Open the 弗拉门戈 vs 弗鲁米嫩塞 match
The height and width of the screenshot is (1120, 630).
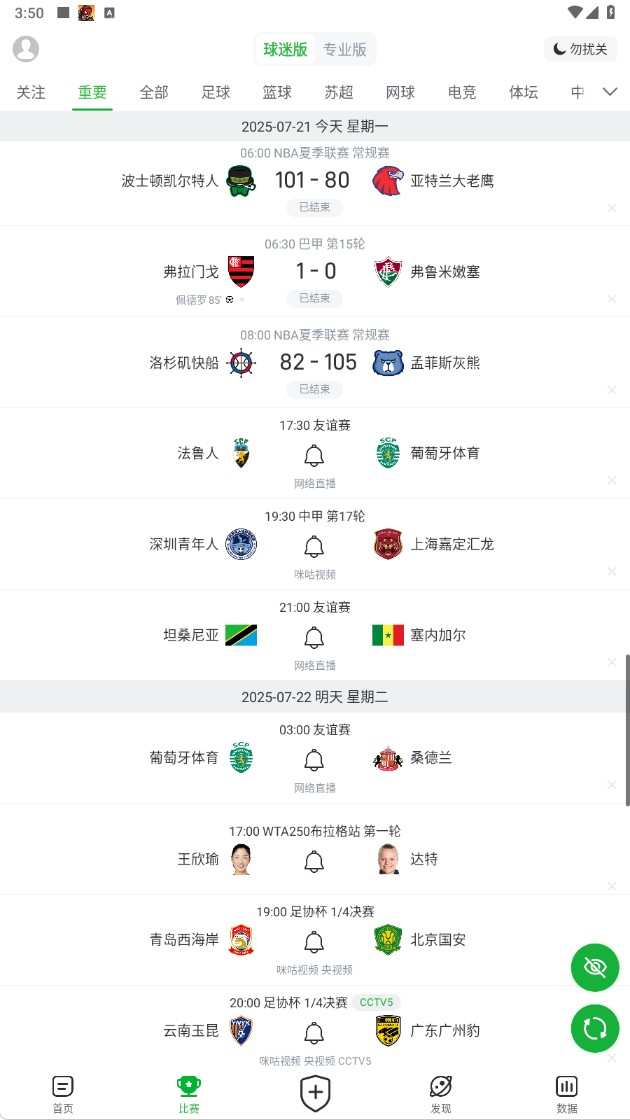point(314,271)
